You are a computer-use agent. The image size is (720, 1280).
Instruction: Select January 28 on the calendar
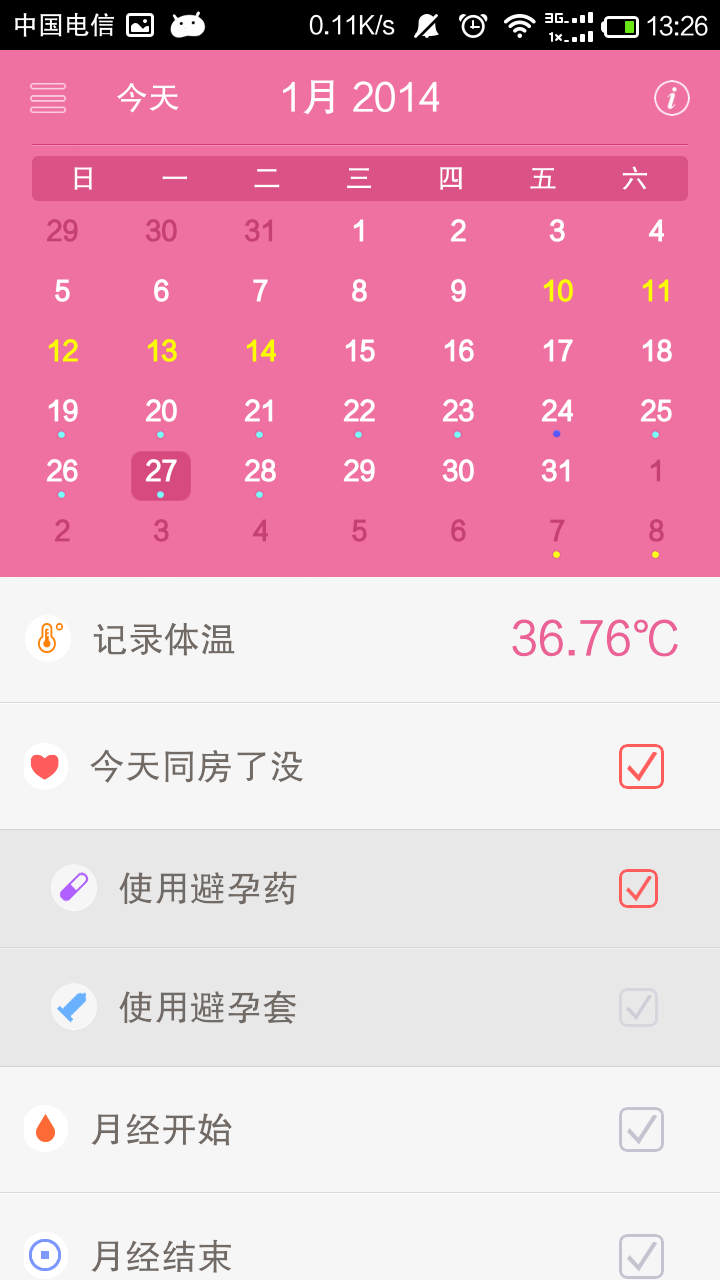[x=260, y=471]
